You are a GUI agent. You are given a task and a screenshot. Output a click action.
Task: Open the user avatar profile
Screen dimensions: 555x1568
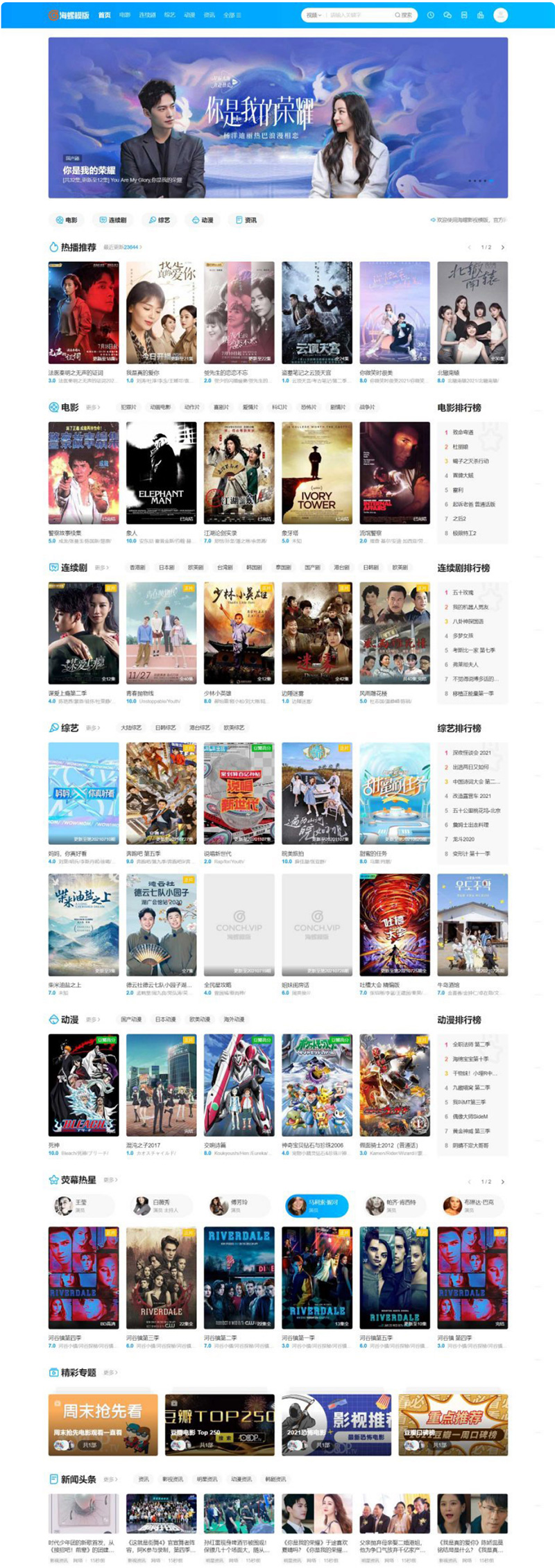pyautogui.click(x=499, y=15)
